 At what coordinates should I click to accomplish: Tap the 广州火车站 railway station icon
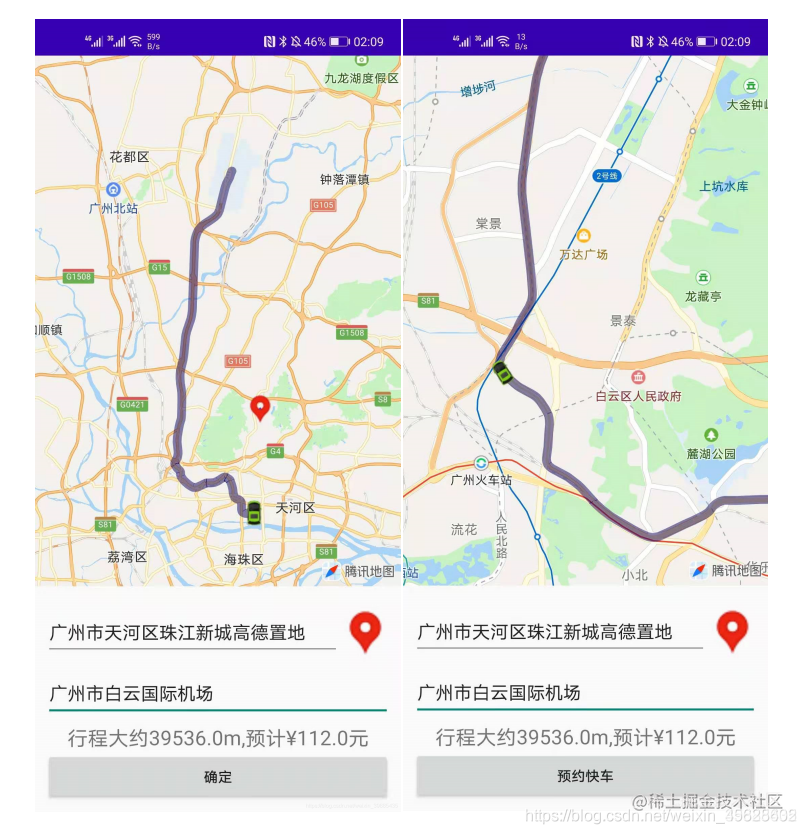click(481, 462)
